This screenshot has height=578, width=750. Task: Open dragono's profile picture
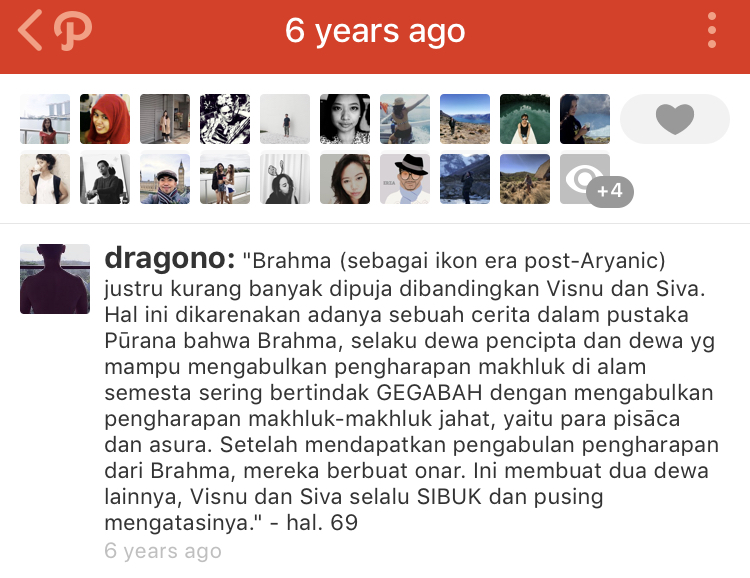(x=55, y=279)
